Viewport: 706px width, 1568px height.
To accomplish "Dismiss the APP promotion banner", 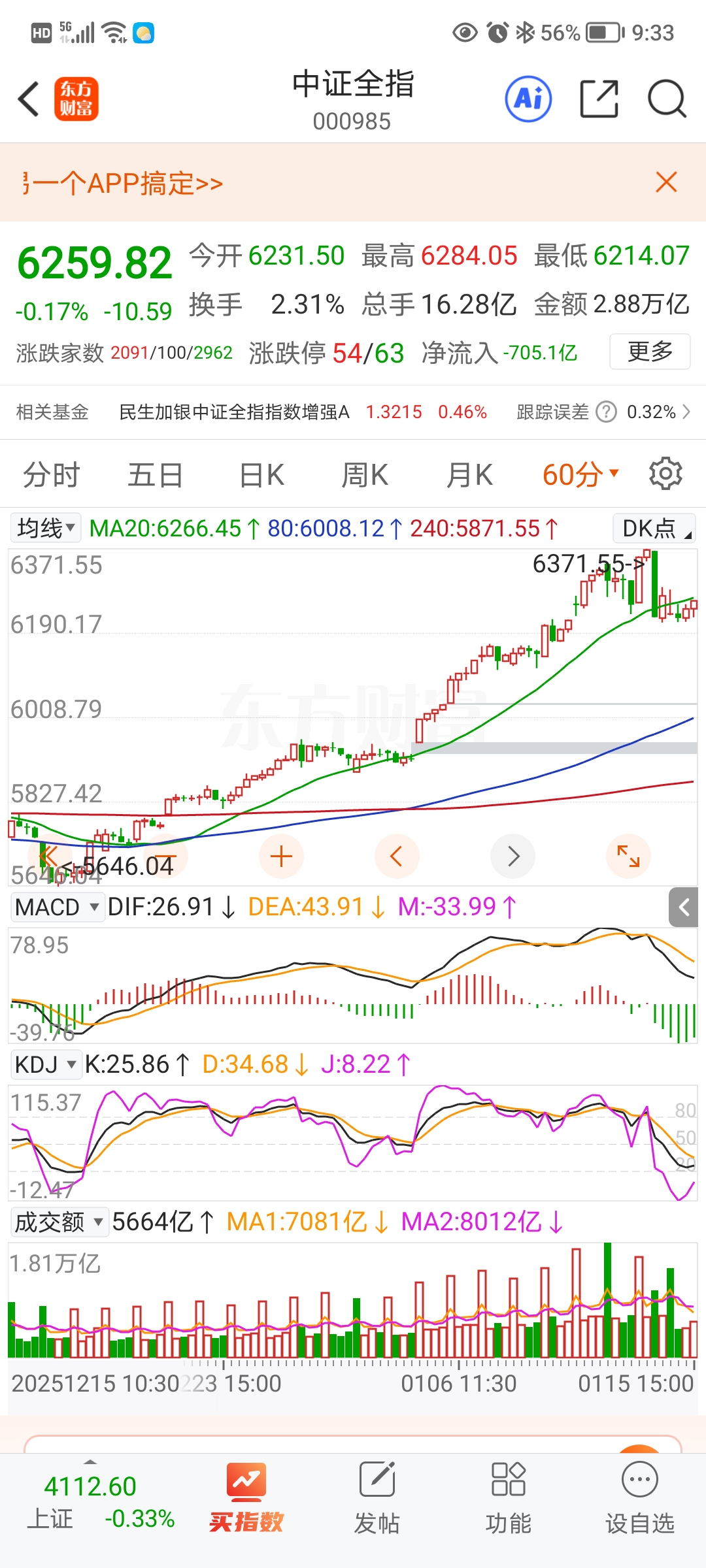I will point(666,182).
